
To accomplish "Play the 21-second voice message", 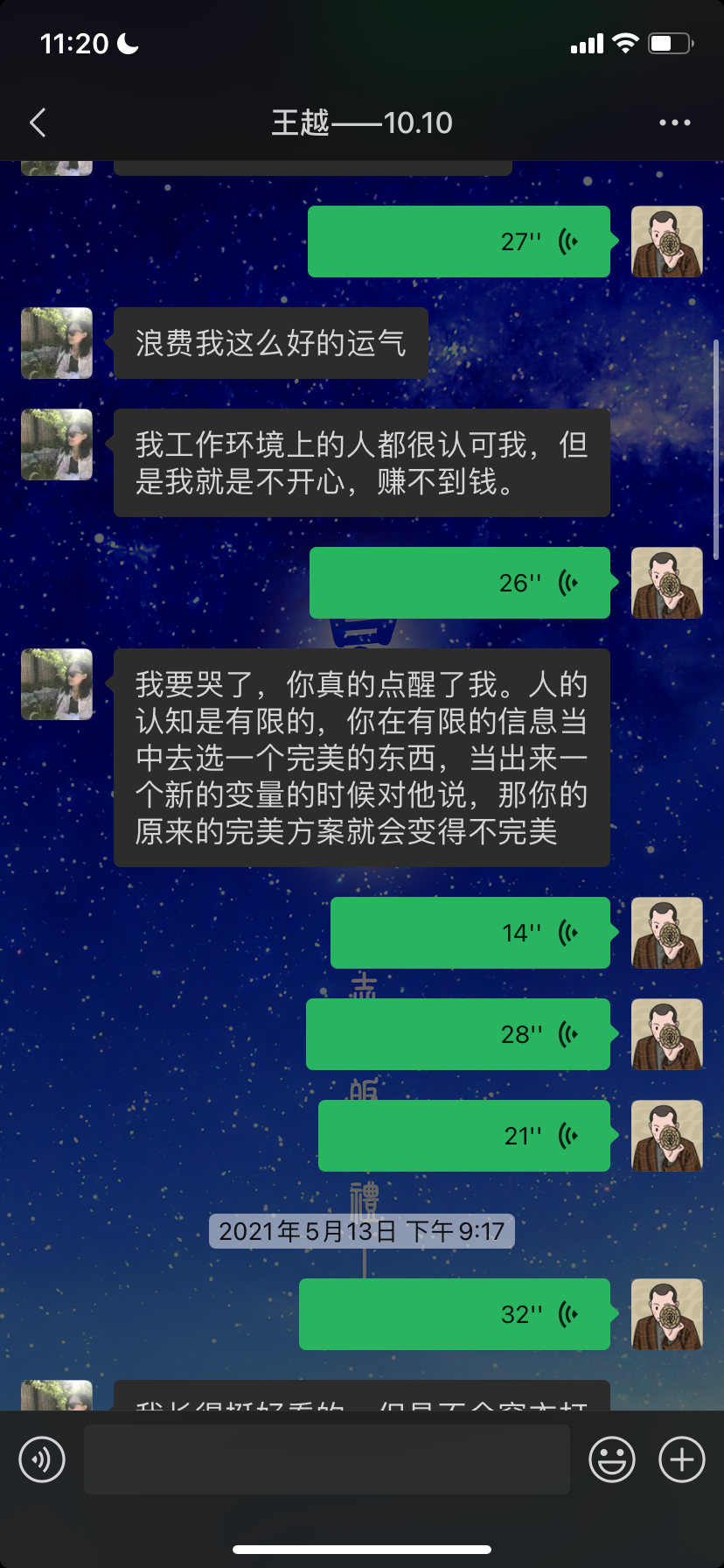I will pos(464,1136).
